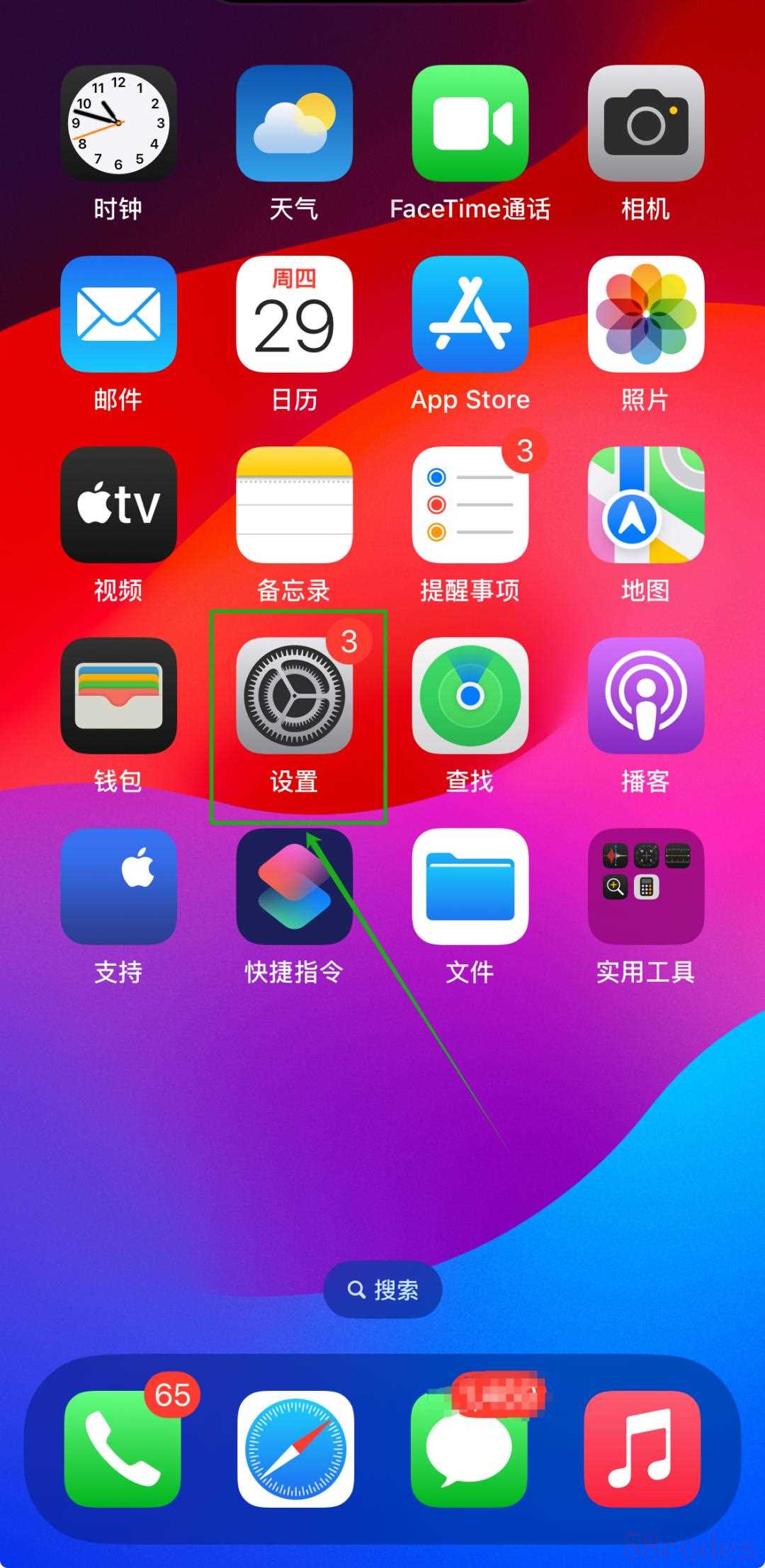
Task: Launch the App Store
Action: tap(470, 314)
